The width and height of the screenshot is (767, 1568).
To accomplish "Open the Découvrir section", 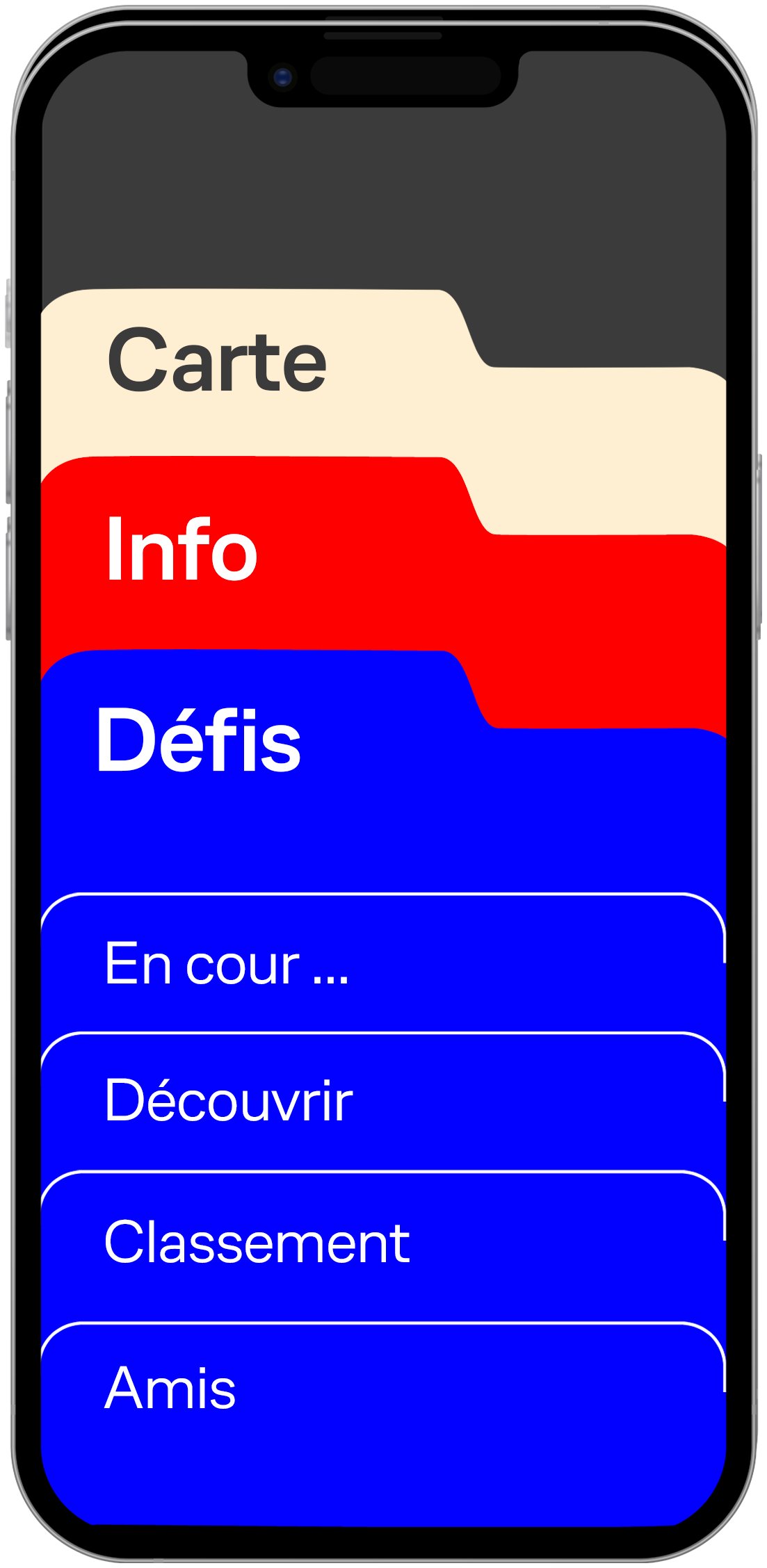I will click(x=383, y=1102).
